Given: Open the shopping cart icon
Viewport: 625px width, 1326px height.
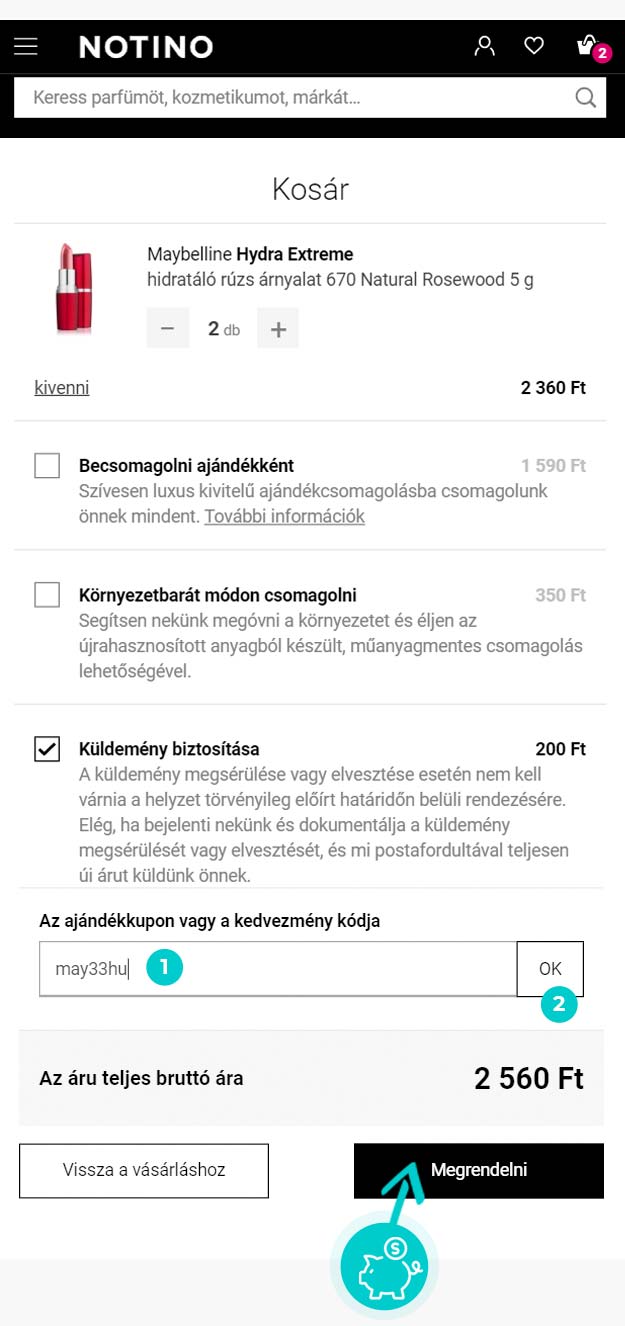Looking at the screenshot, I should click(590, 47).
